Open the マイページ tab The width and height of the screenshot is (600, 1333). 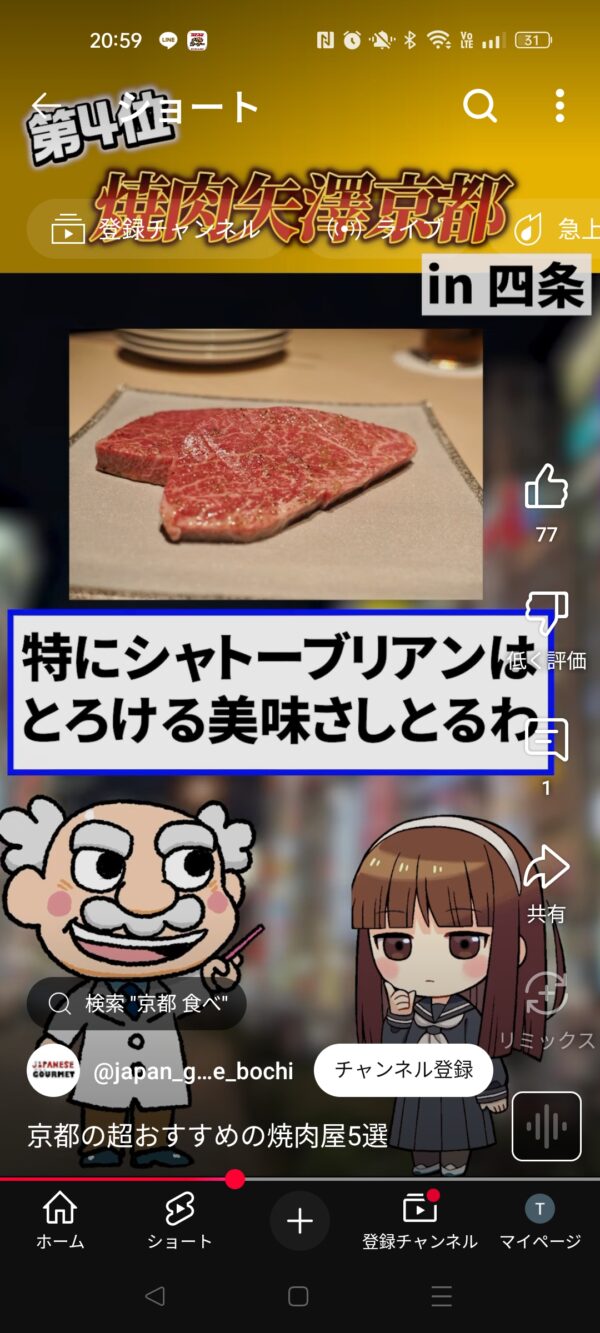[540, 1220]
